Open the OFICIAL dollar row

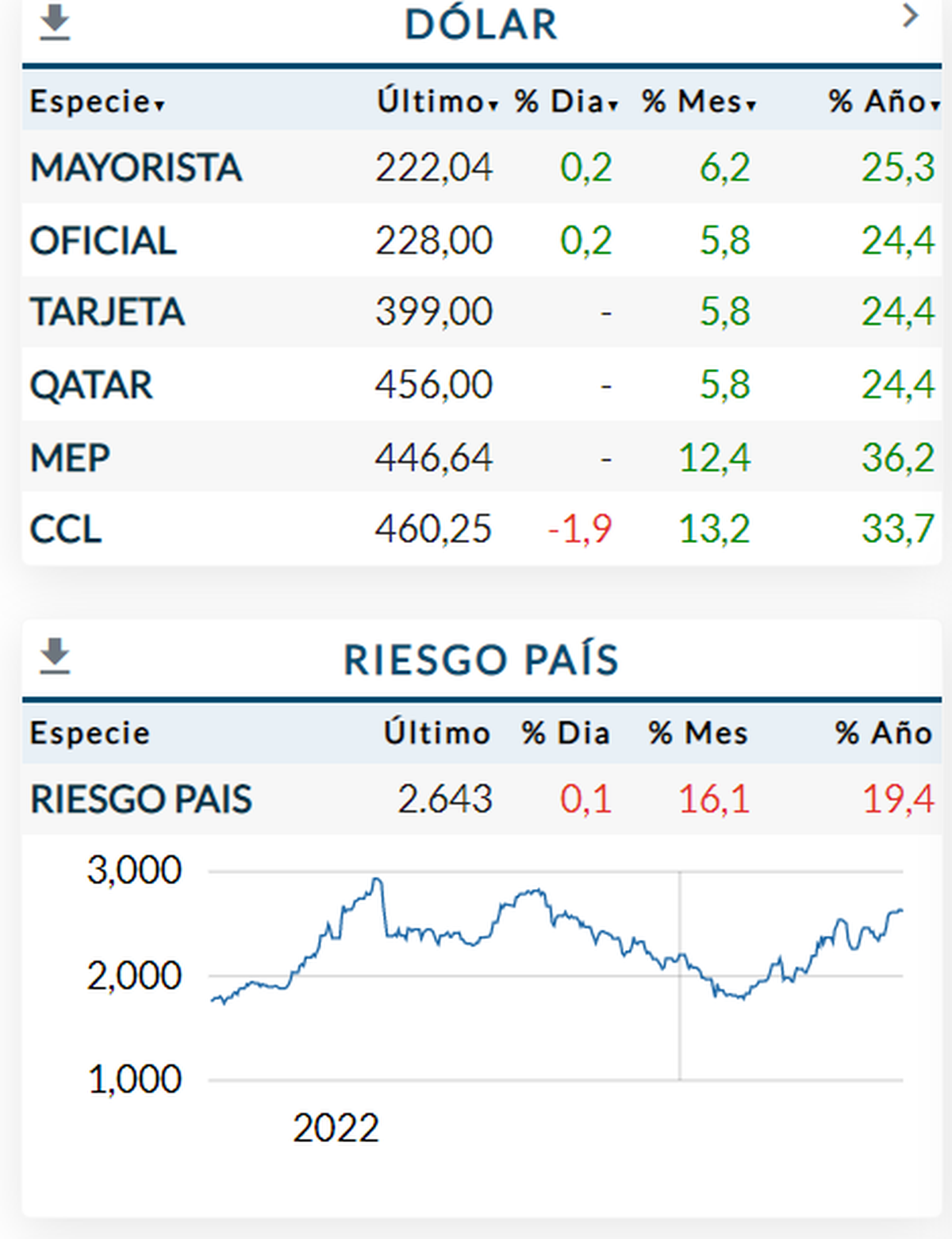103,240
